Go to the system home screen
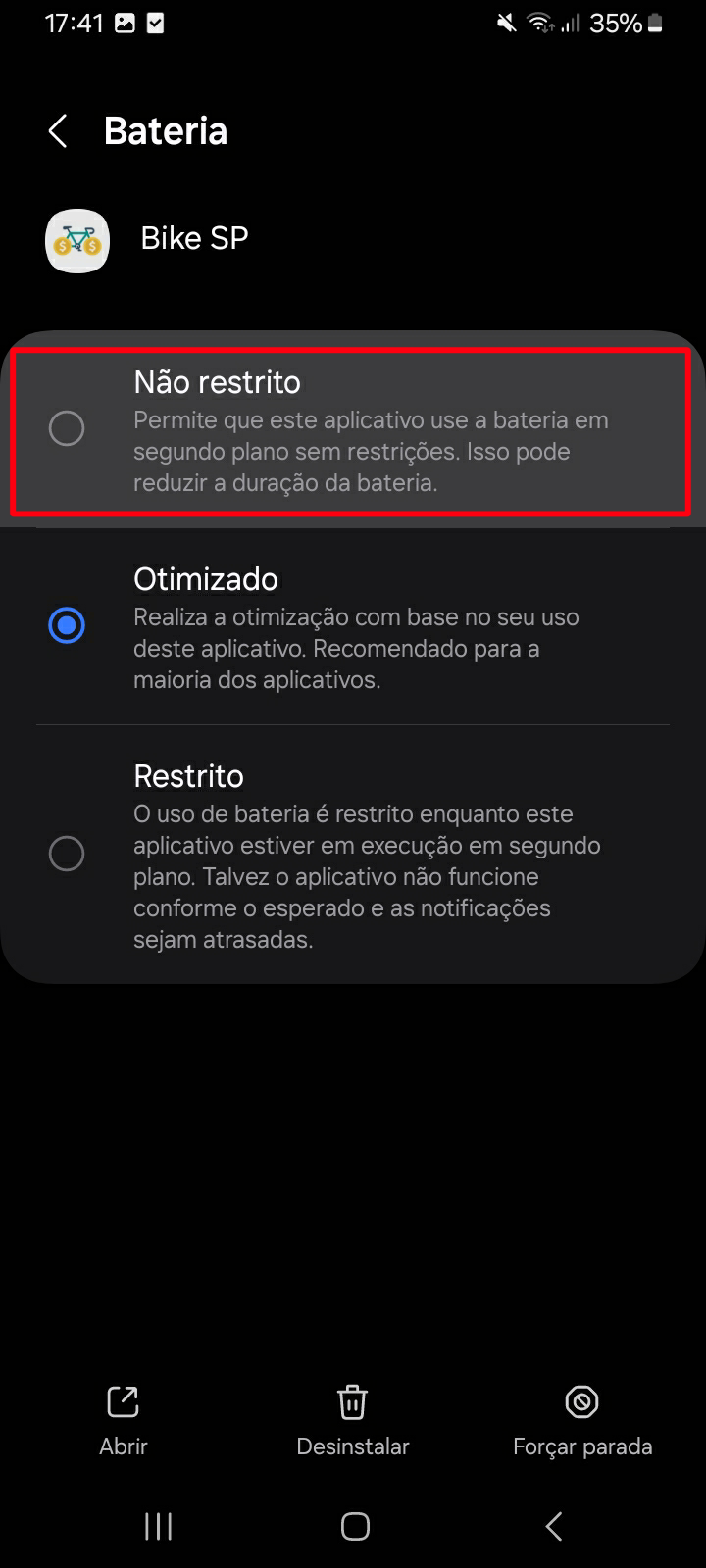This screenshot has width=706, height=1568. click(x=354, y=1526)
